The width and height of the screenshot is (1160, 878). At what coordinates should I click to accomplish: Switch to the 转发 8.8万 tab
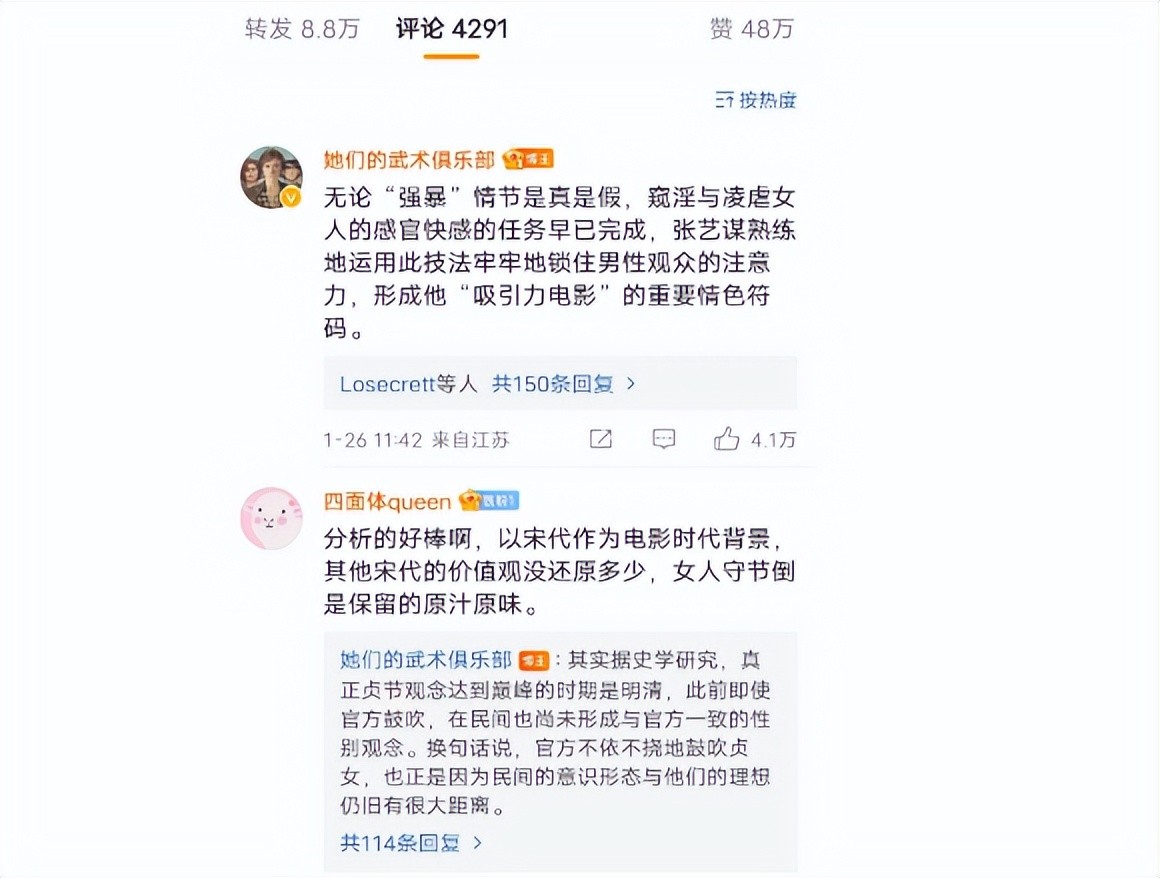(302, 29)
